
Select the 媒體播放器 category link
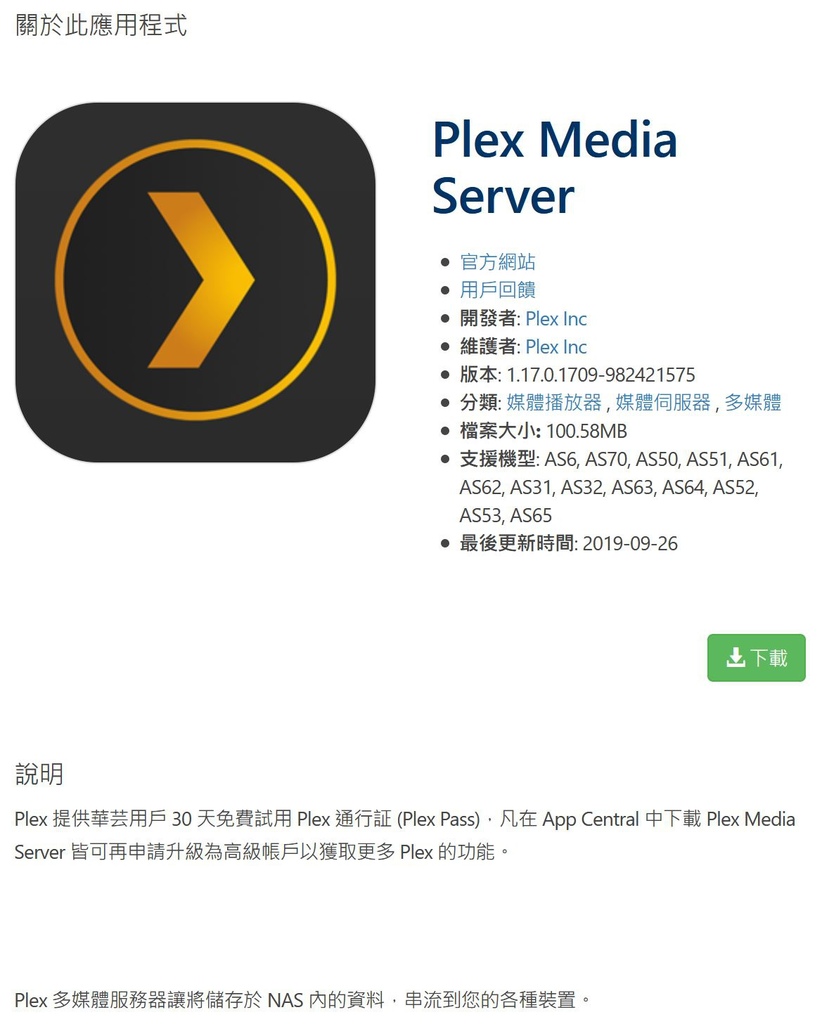pyautogui.click(x=554, y=402)
